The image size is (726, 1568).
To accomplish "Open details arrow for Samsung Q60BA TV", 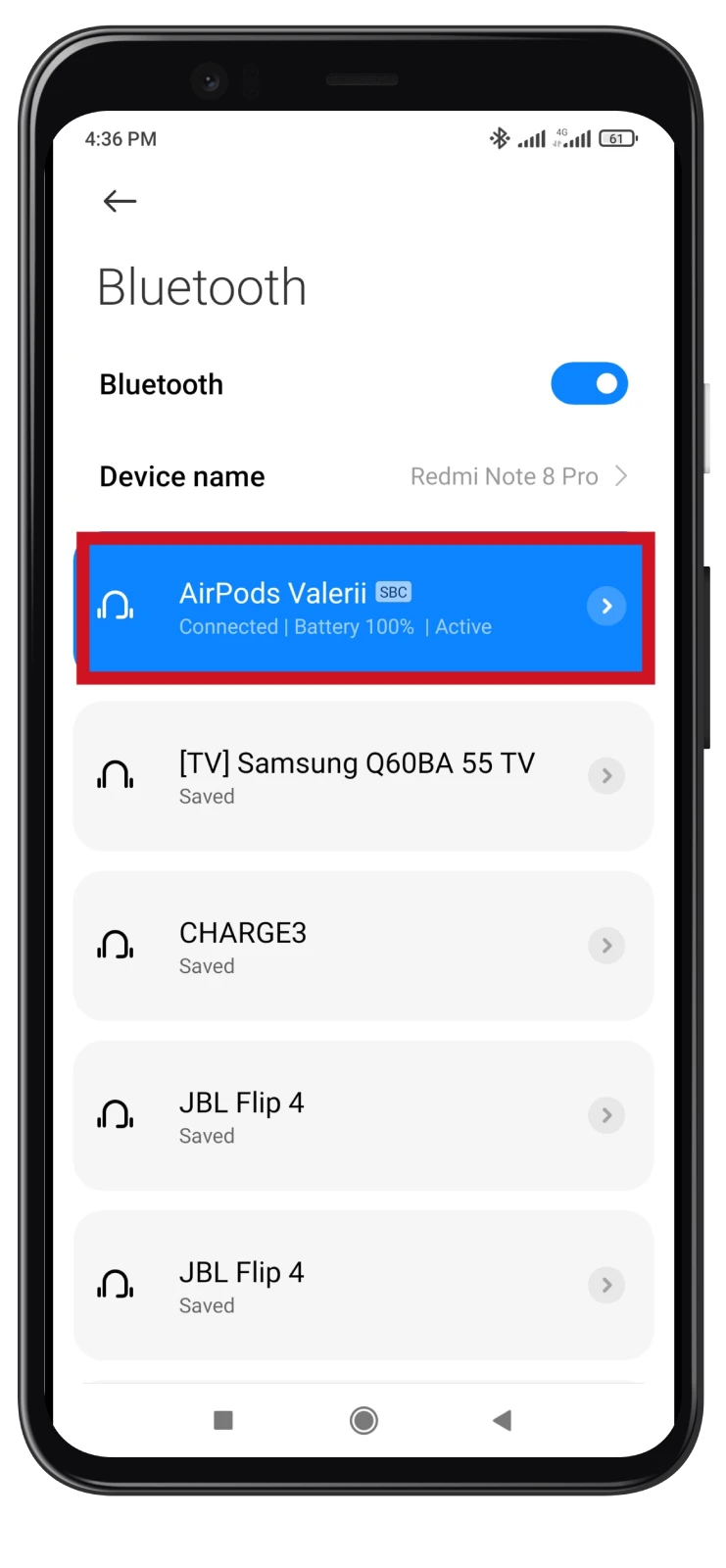I will click(x=606, y=776).
